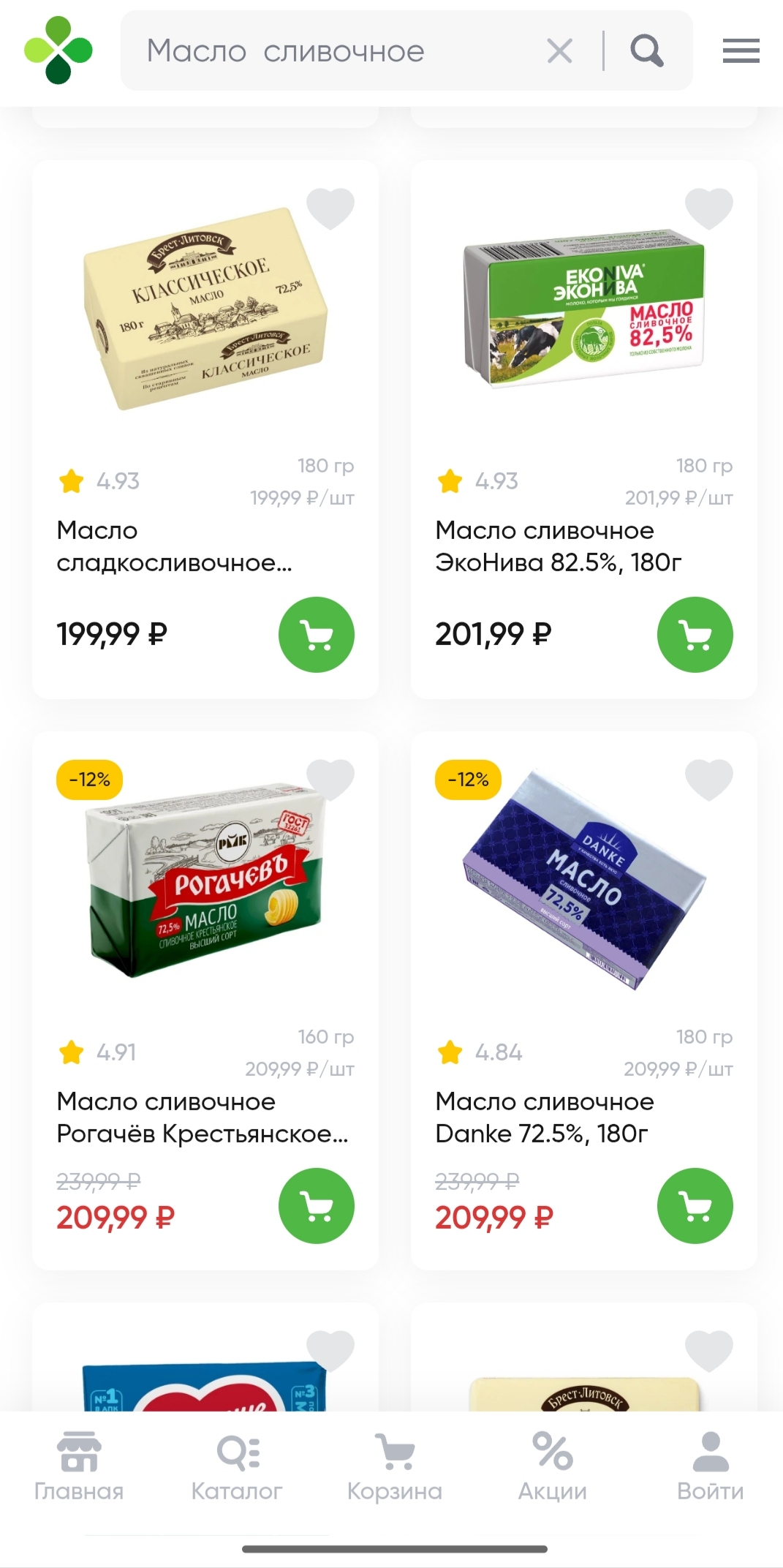The image size is (783, 1568).
Task: Open the hamburger menu
Action: [x=741, y=51]
